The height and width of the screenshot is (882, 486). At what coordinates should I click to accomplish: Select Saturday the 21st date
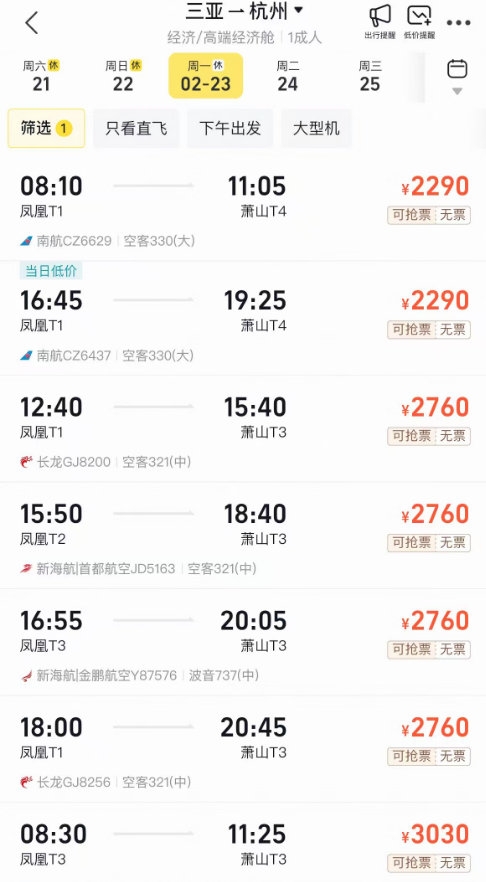41,76
